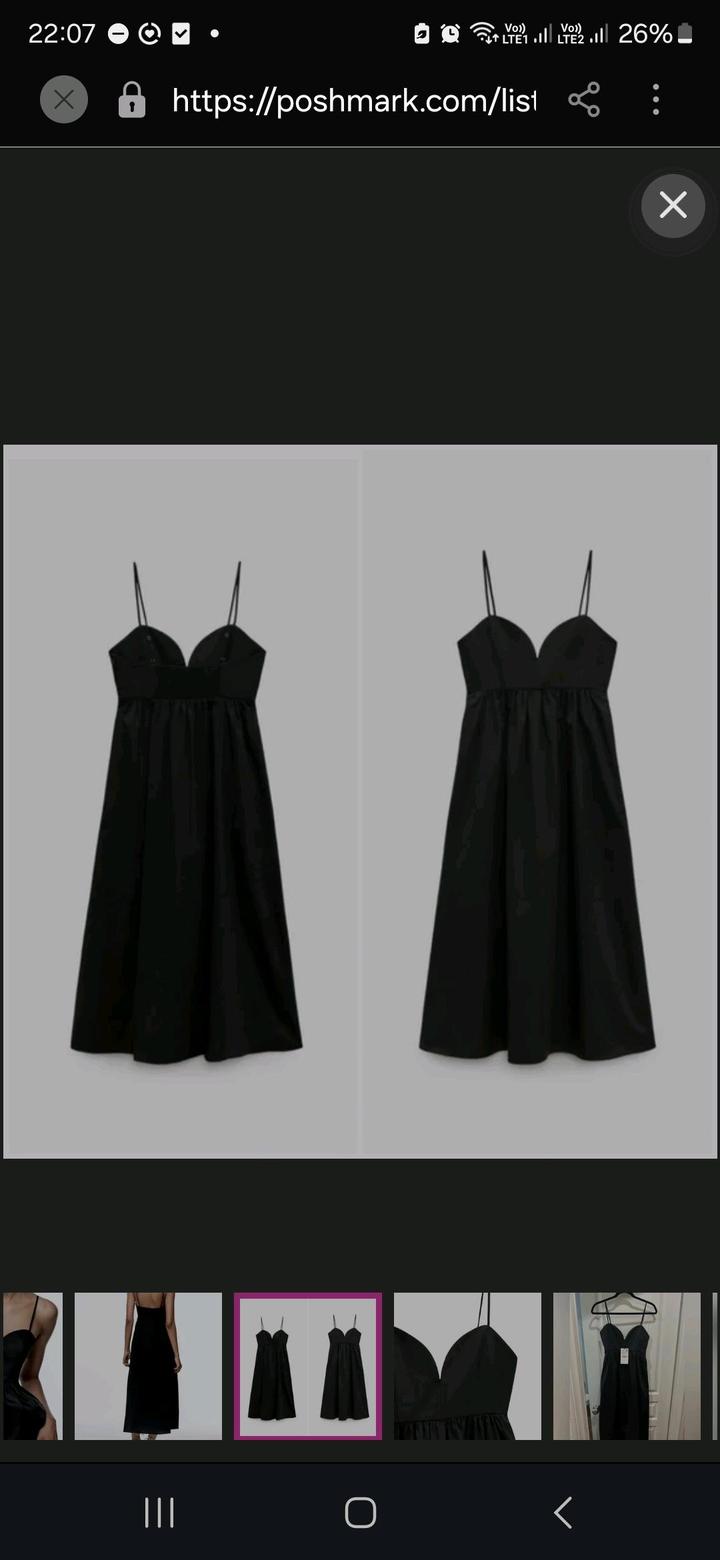Share this Poshmark page link
The width and height of the screenshot is (720, 1560).
point(584,100)
